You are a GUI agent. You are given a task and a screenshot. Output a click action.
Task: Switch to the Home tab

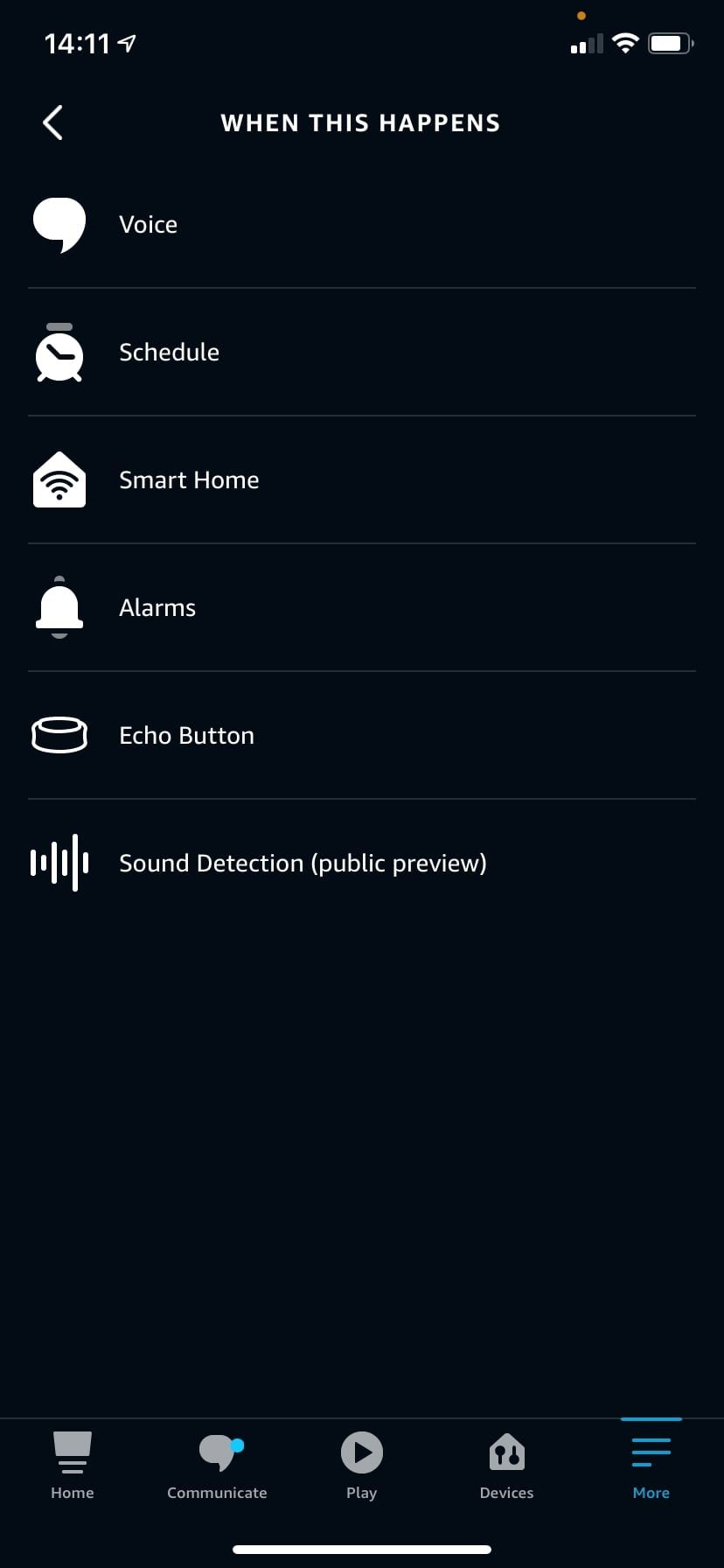(73, 1466)
